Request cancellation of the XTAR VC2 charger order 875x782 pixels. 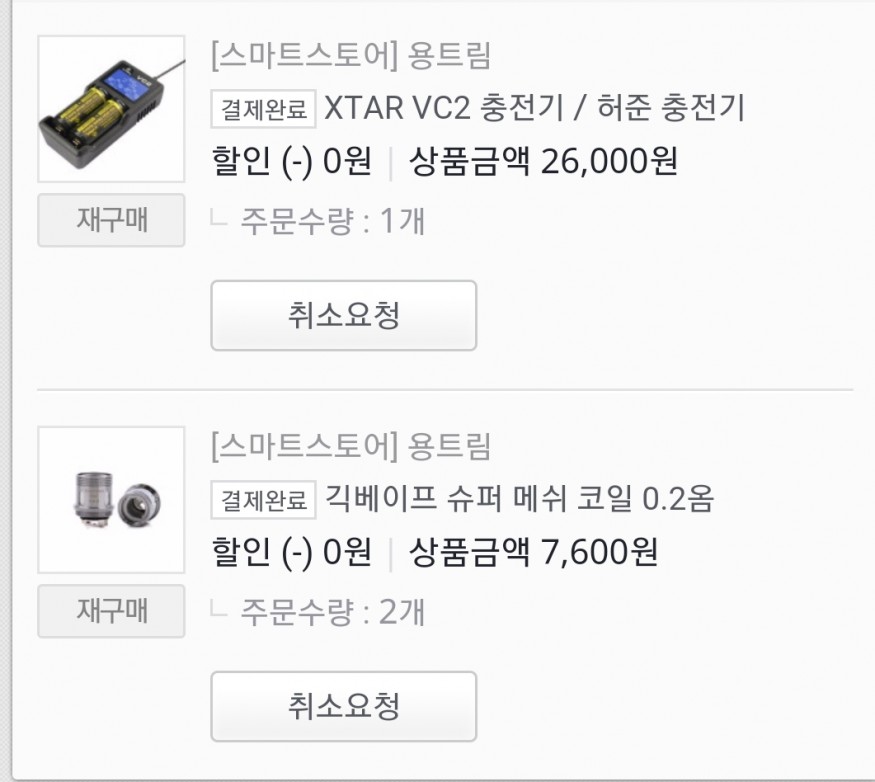[x=343, y=316]
